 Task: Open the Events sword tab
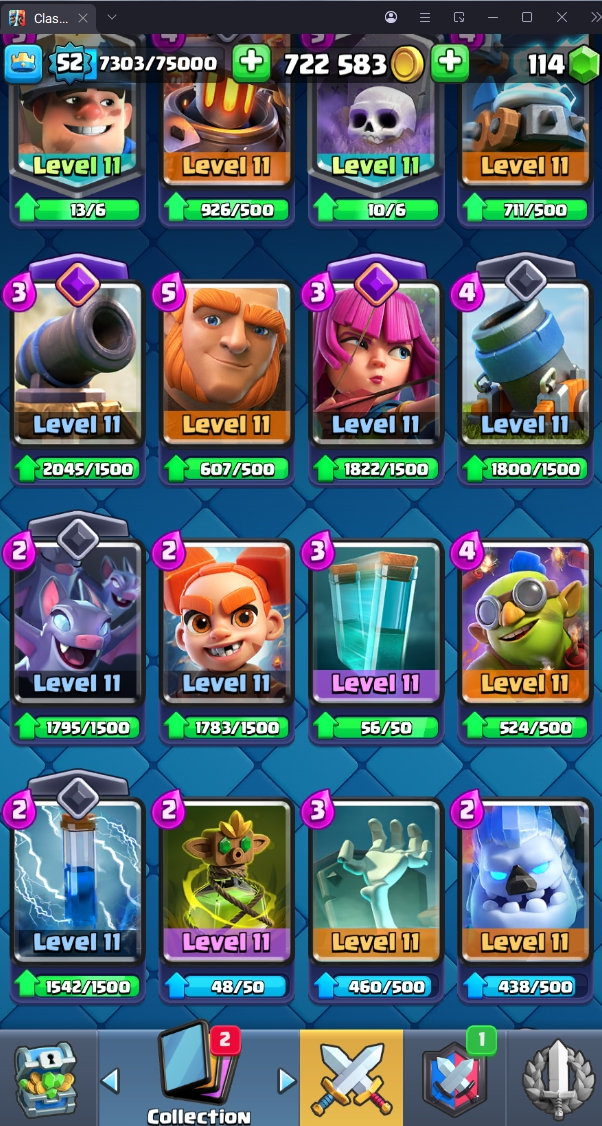pos(556,1080)
